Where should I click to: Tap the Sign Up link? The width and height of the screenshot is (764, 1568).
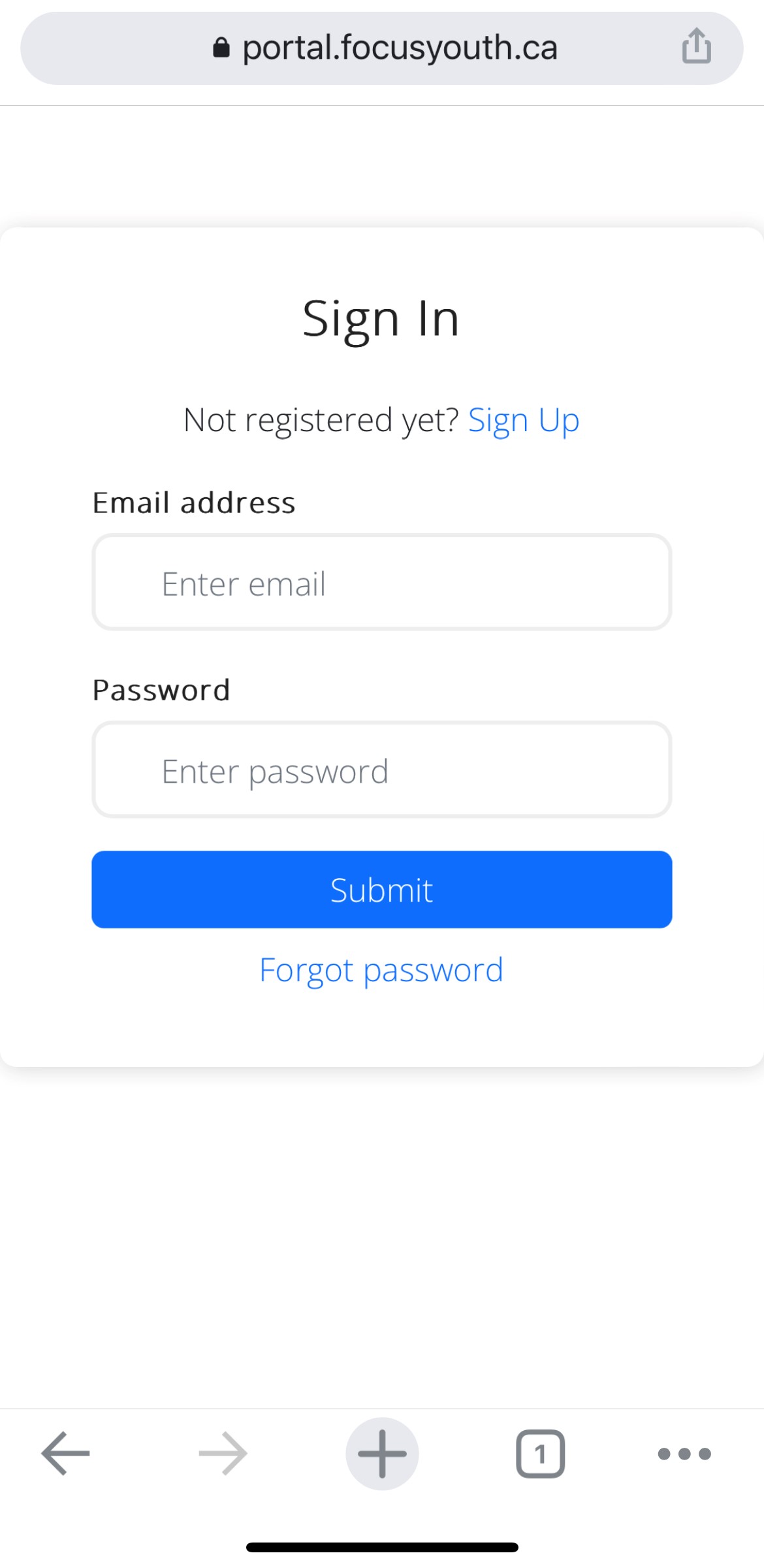tap(524, 420)
